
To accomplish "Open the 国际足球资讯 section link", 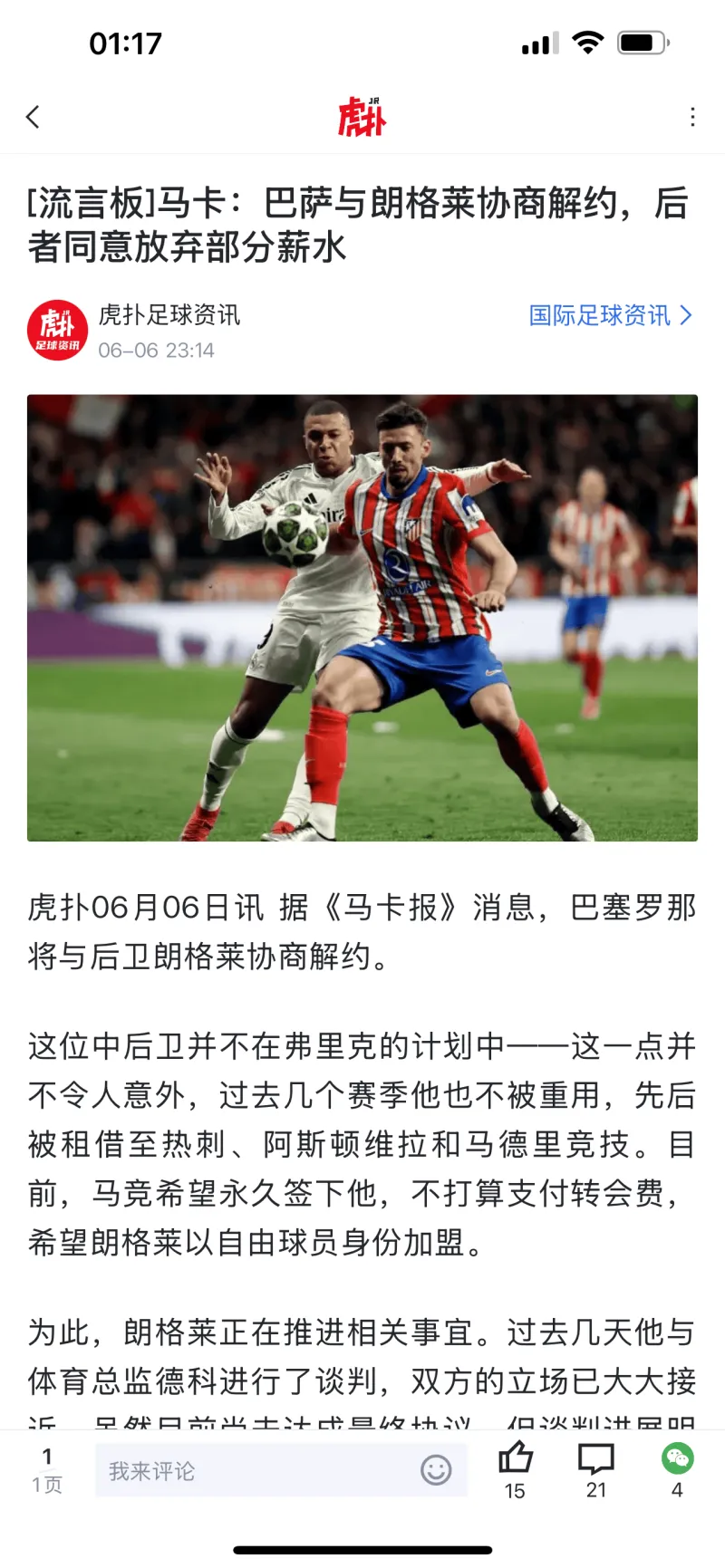I will click(610, 315).
